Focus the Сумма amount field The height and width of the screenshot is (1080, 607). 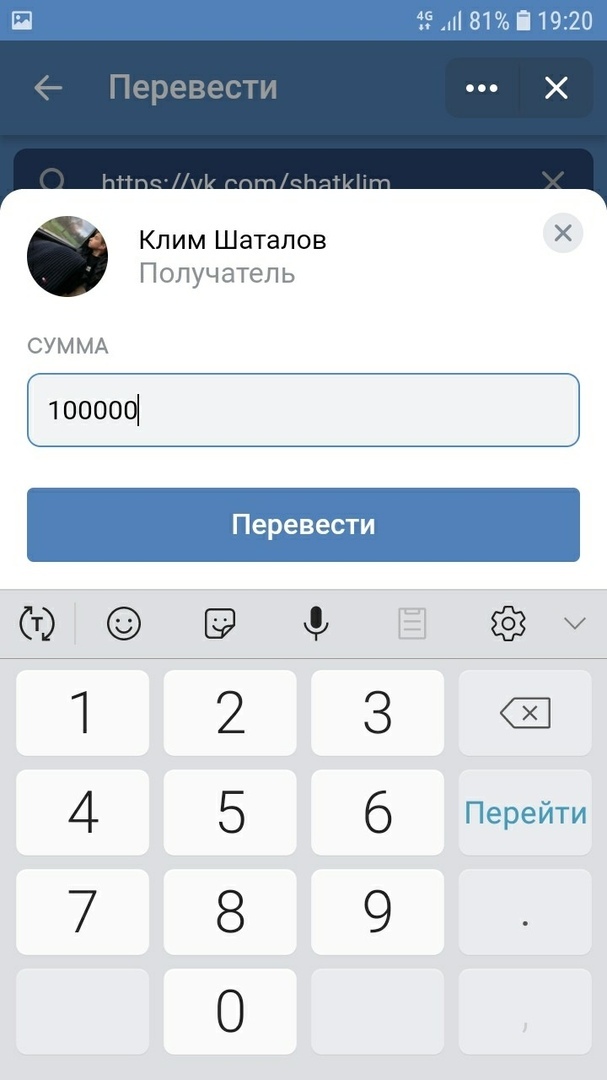303,410
